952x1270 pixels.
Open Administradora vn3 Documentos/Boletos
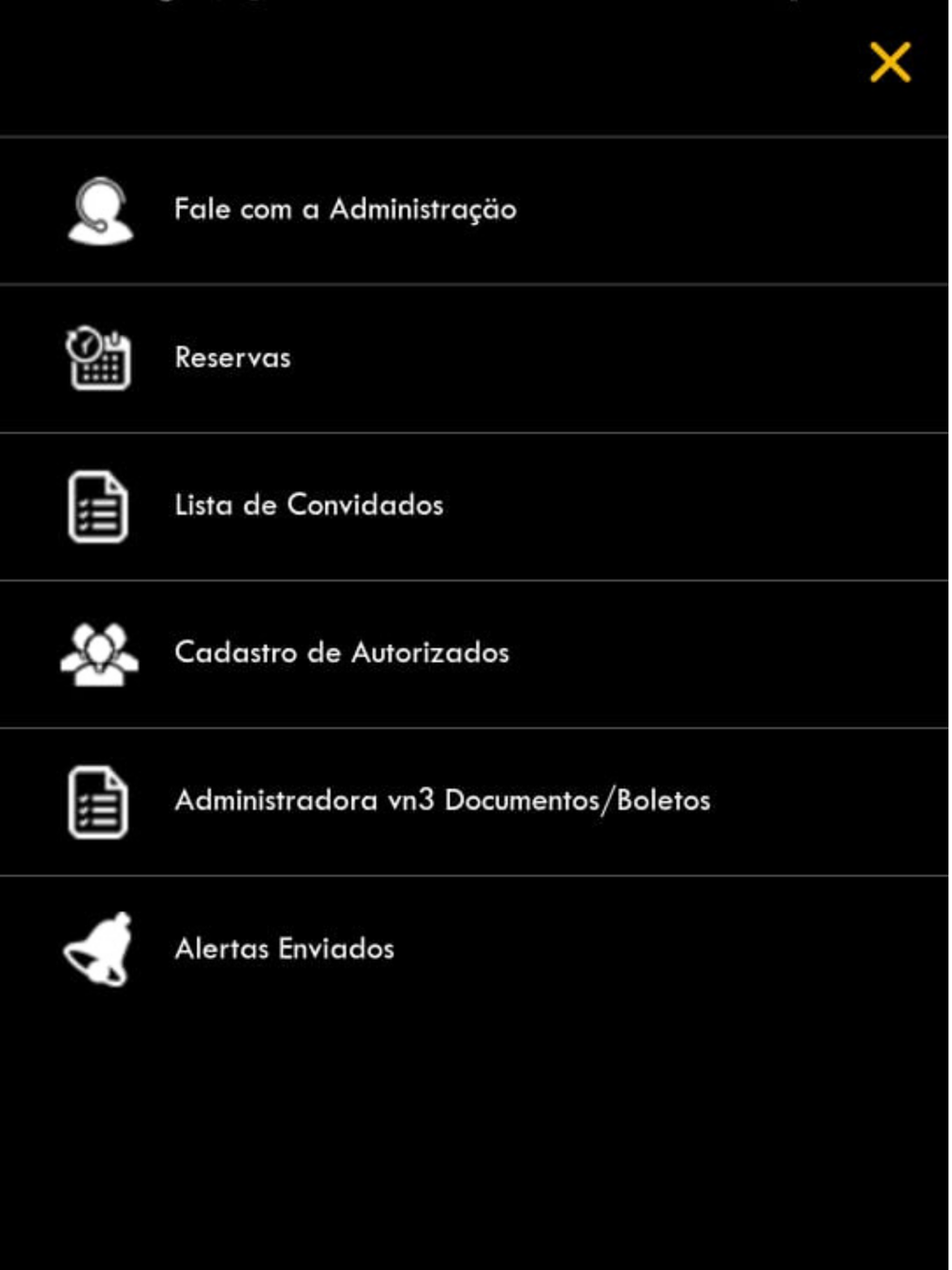click(x=442, y=801)
